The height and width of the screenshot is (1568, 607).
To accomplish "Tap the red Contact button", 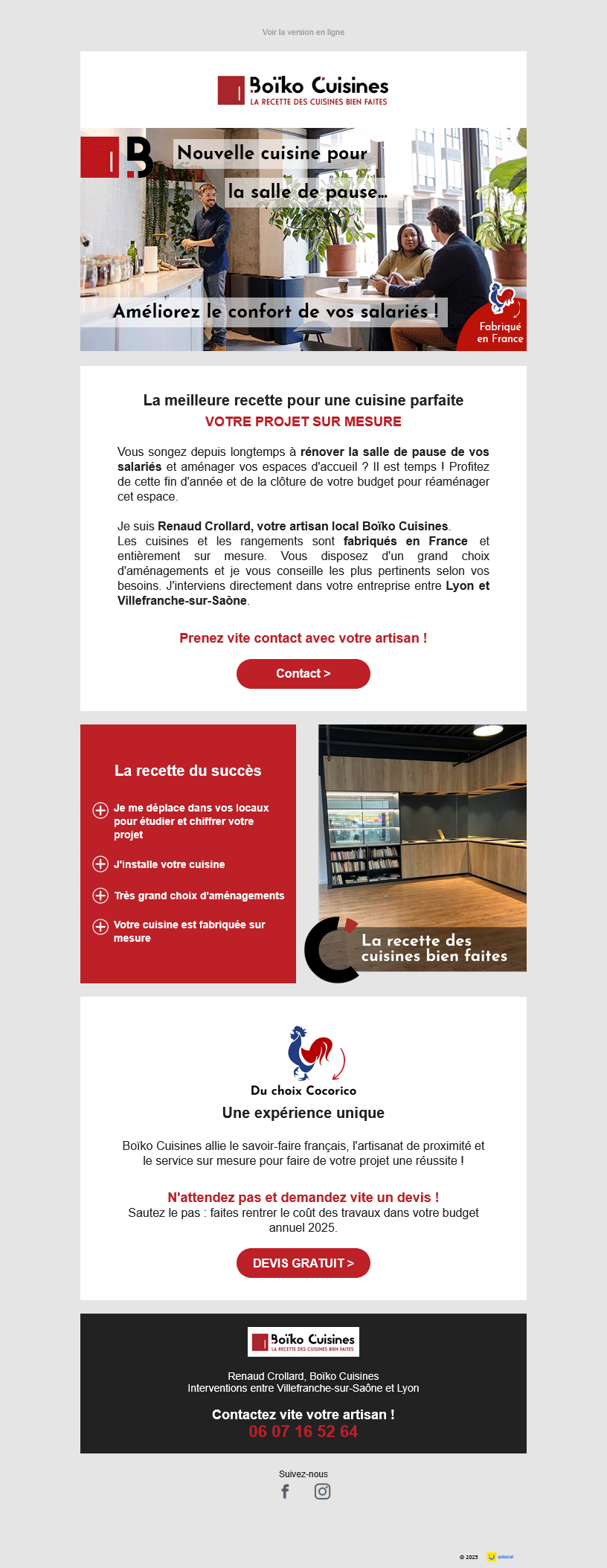I will (303, 673).
